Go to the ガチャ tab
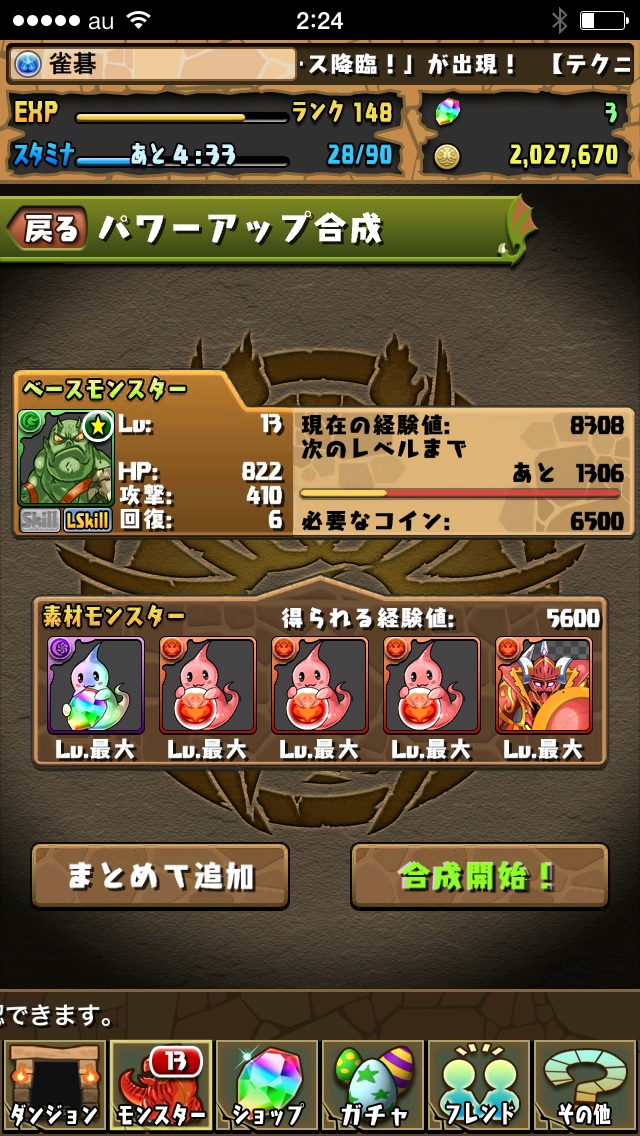640x1136 pixels. tap(373, 1086)
